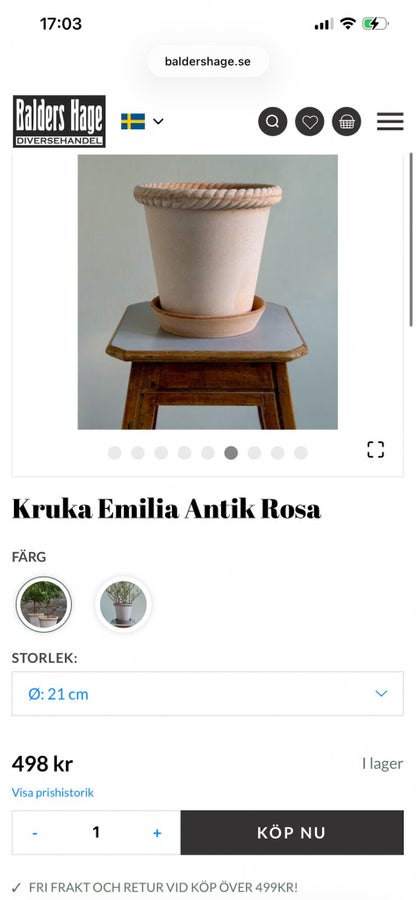View product image in fullscreen

[x=376, y=449]
